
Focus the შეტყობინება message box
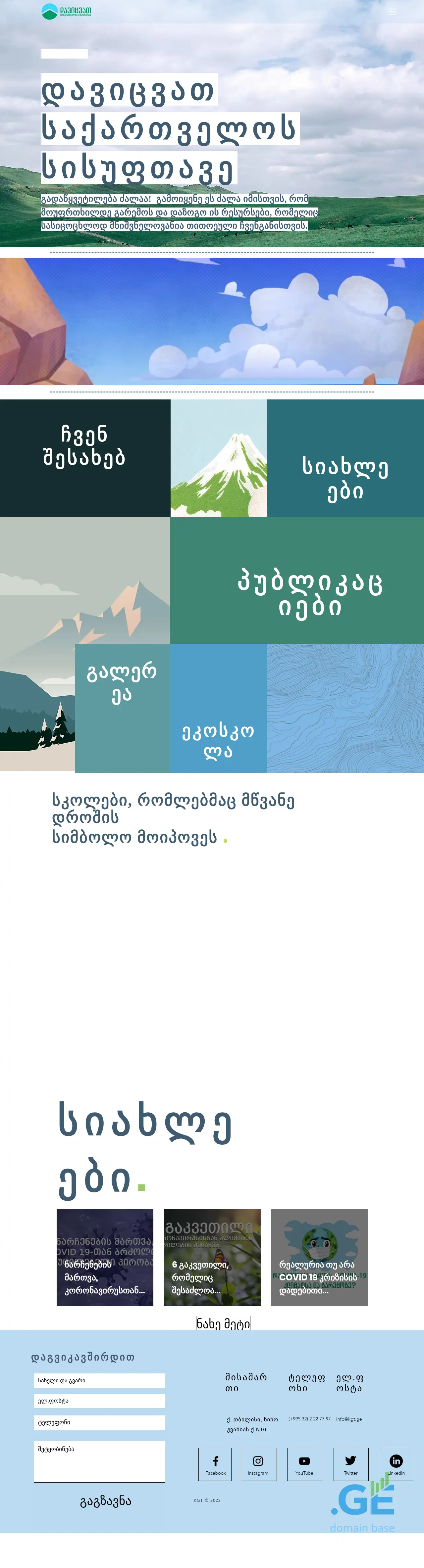point(99,1461)
